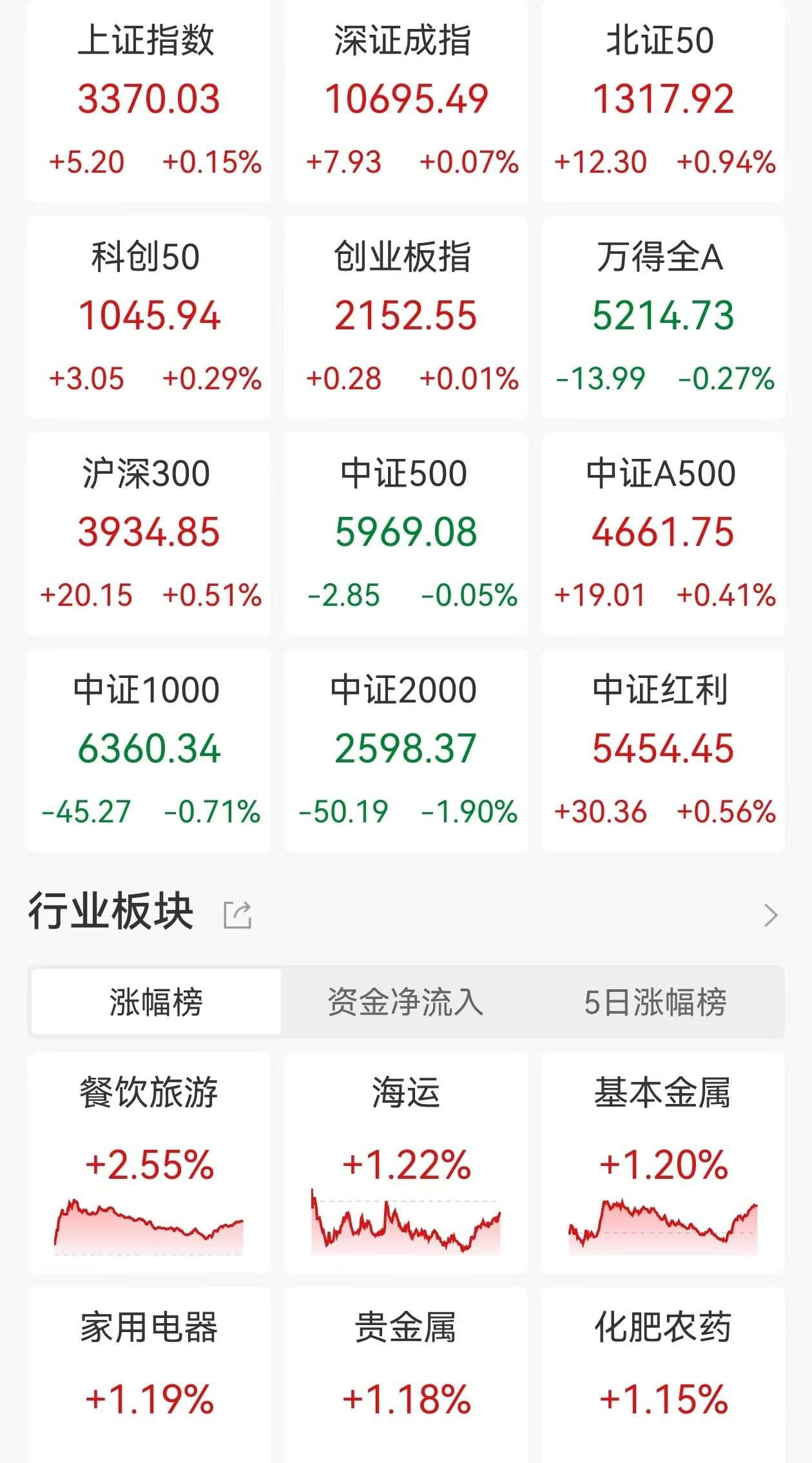
Task: View 深证成指 index details
Action: (x=406, y=100)
